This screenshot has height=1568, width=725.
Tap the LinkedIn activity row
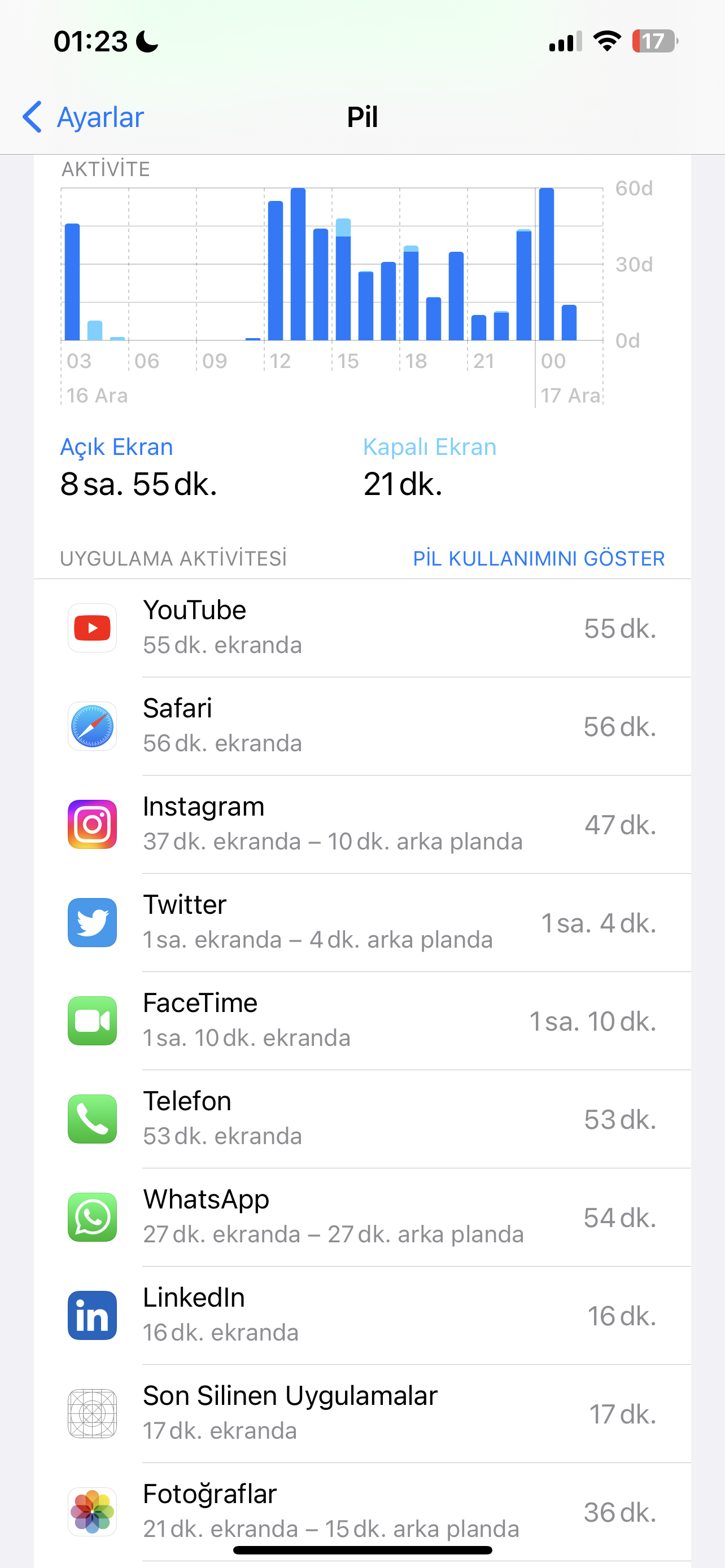pyautogui.click(x=362, y=1315)
